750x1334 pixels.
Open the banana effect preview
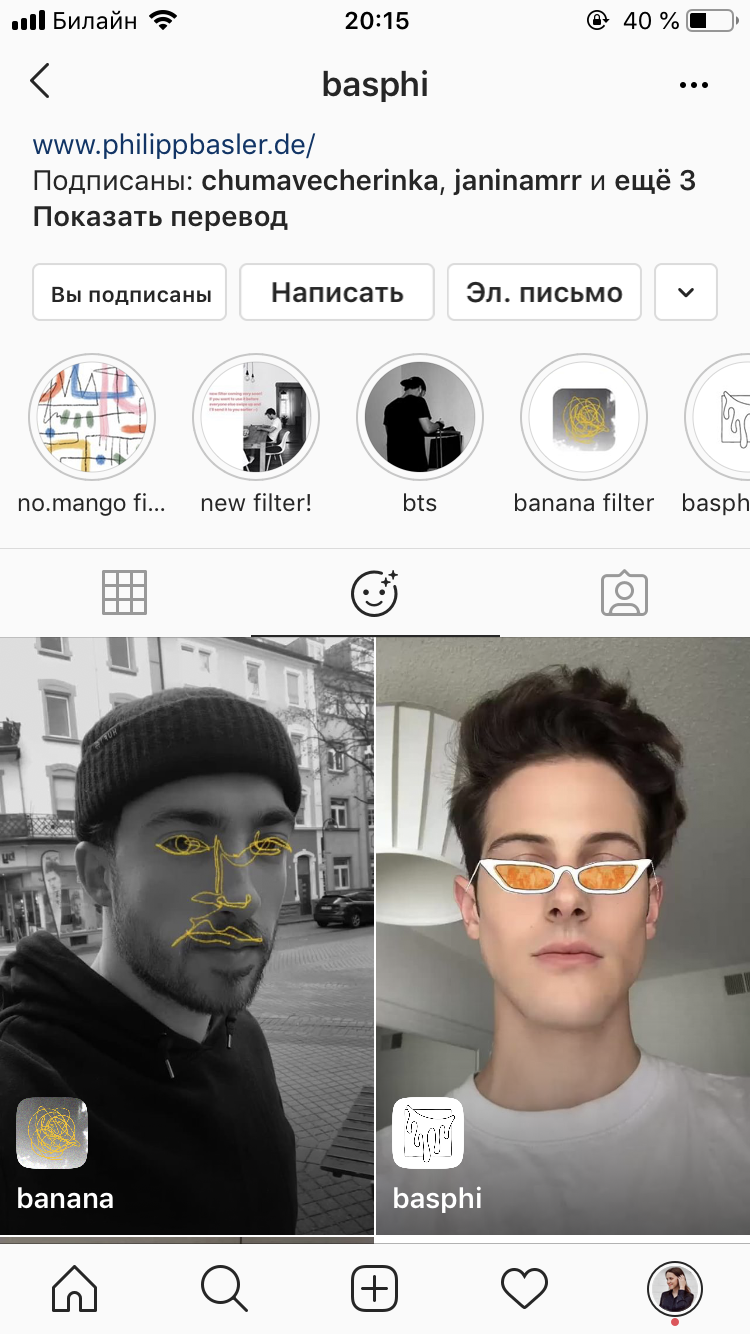tap(187, 935)
